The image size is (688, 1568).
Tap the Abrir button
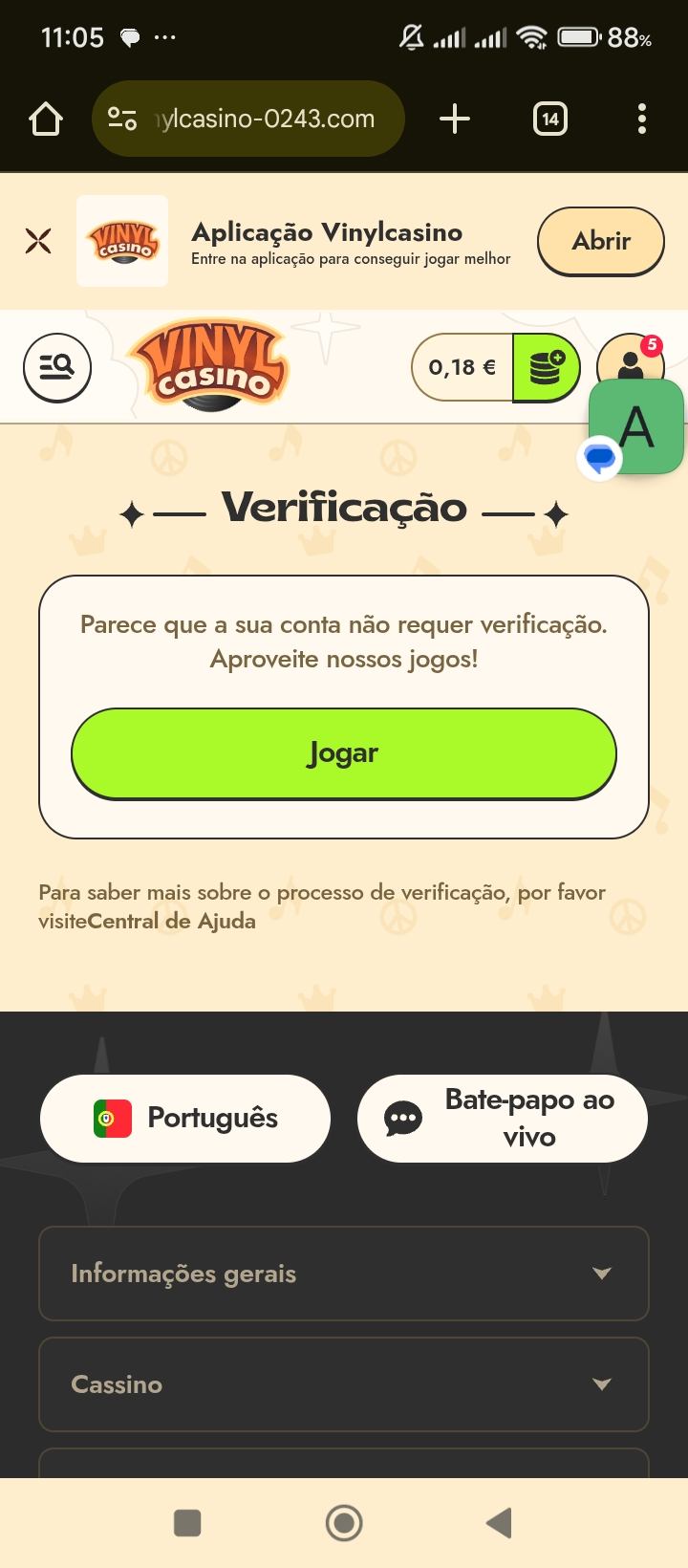pyautogui.click(x=601, y=241)
